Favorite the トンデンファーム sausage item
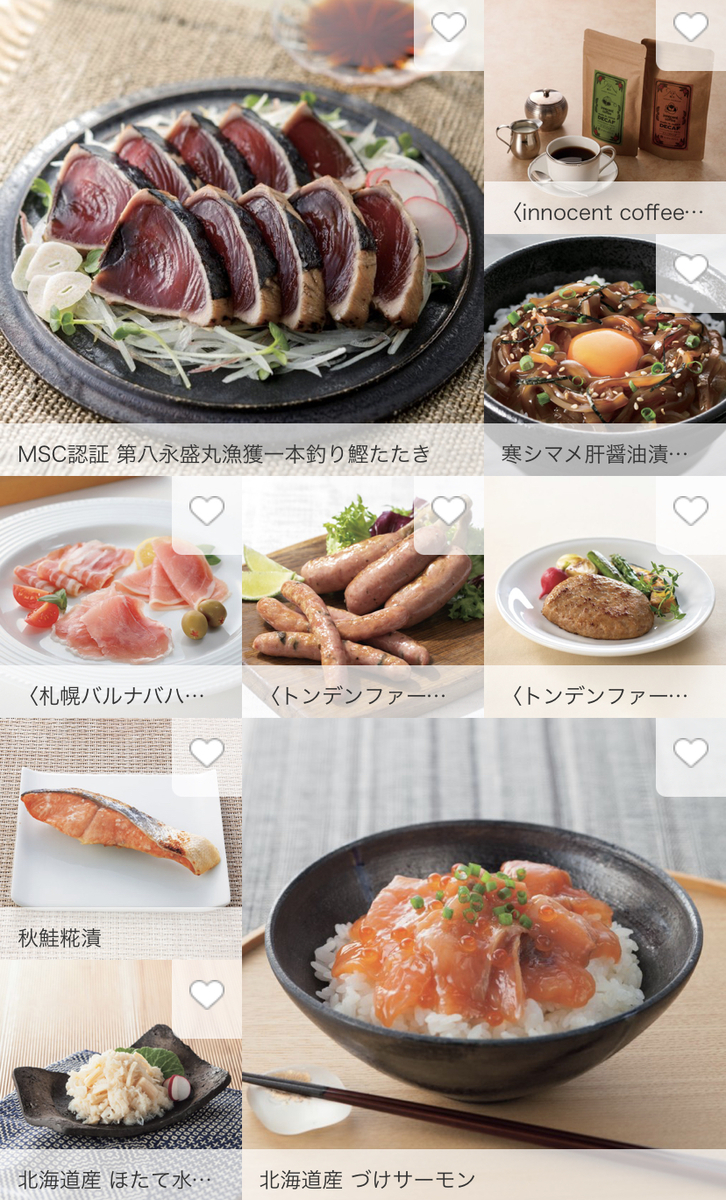The width and height of the screenshot is (726, 1200). coord(448,511)
